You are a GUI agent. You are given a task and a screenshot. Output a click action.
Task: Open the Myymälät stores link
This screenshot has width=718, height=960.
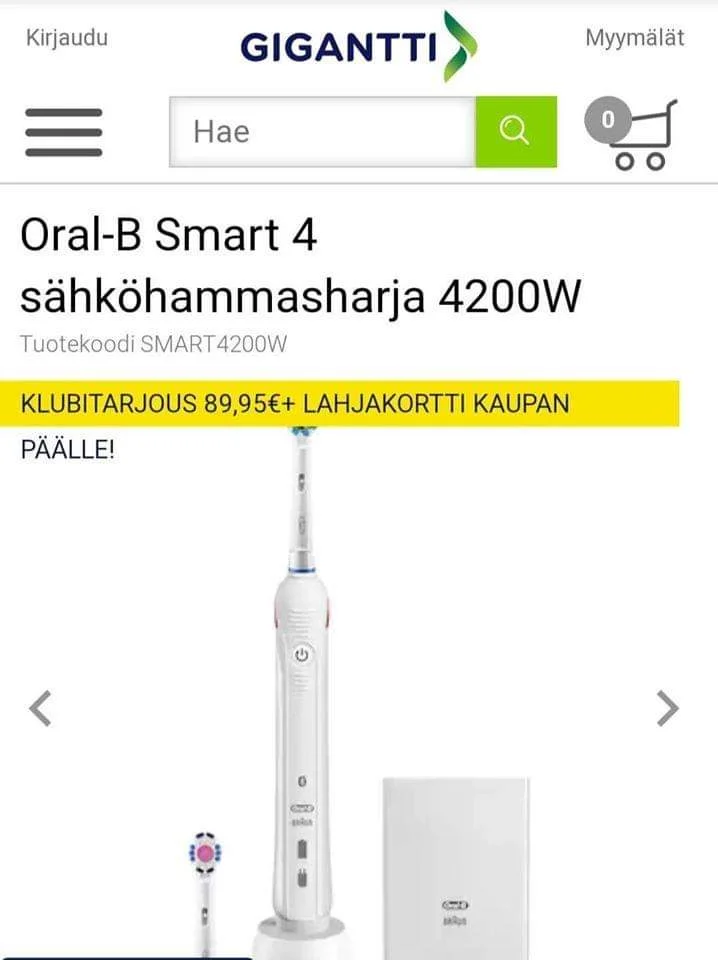(635, 38)
